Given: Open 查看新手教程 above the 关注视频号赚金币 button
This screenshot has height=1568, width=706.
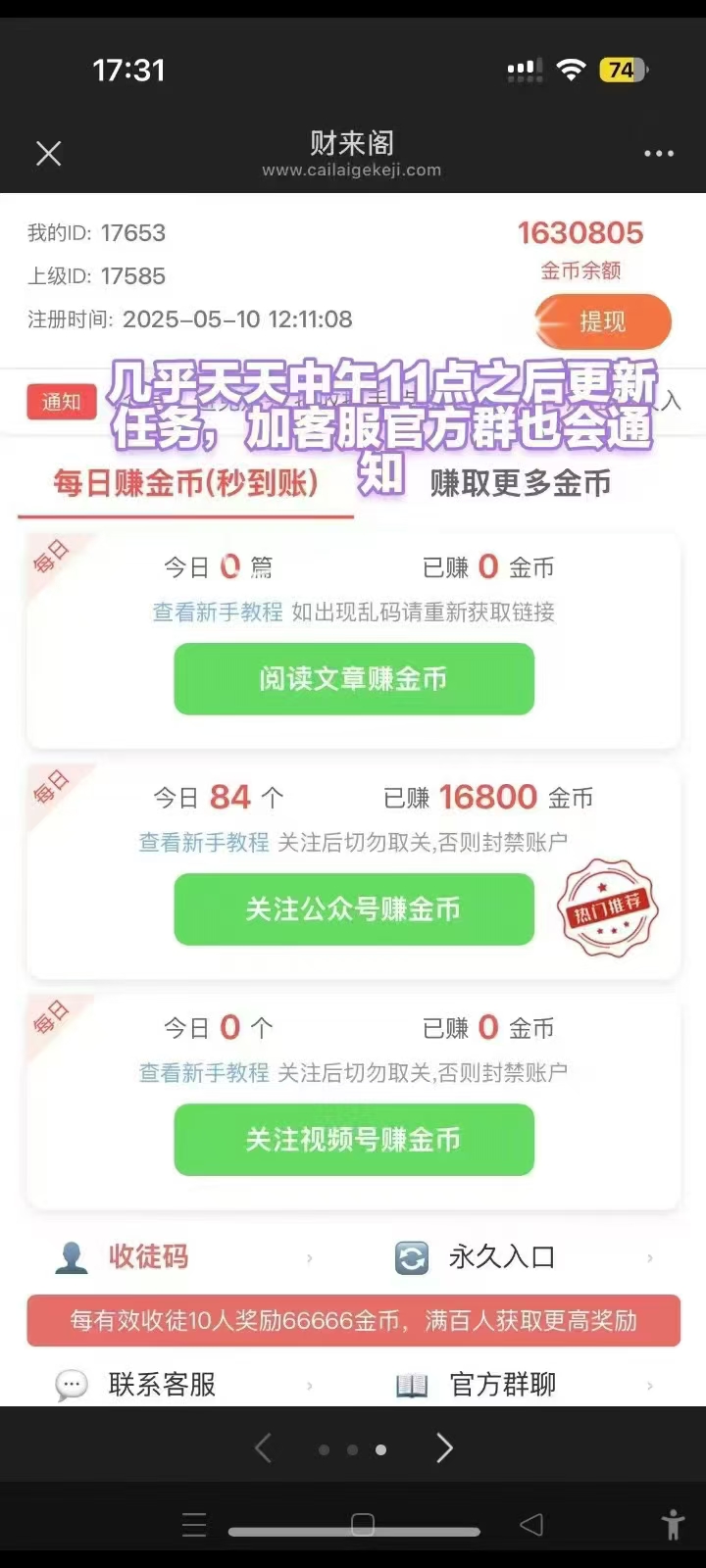Looking at the screenshot, I should pos(204,1072).
